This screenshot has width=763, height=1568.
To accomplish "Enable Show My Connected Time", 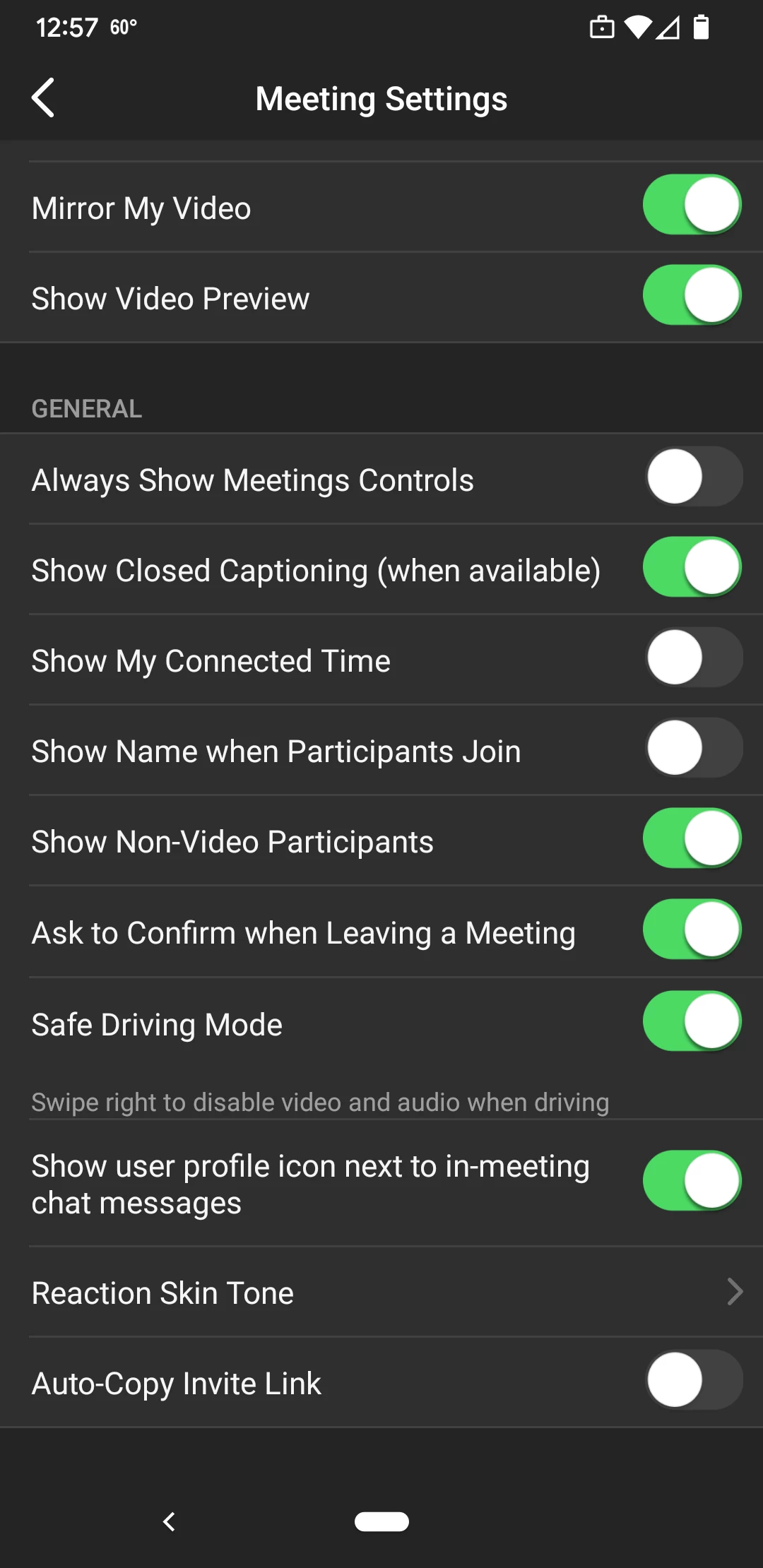I will 694,658.
